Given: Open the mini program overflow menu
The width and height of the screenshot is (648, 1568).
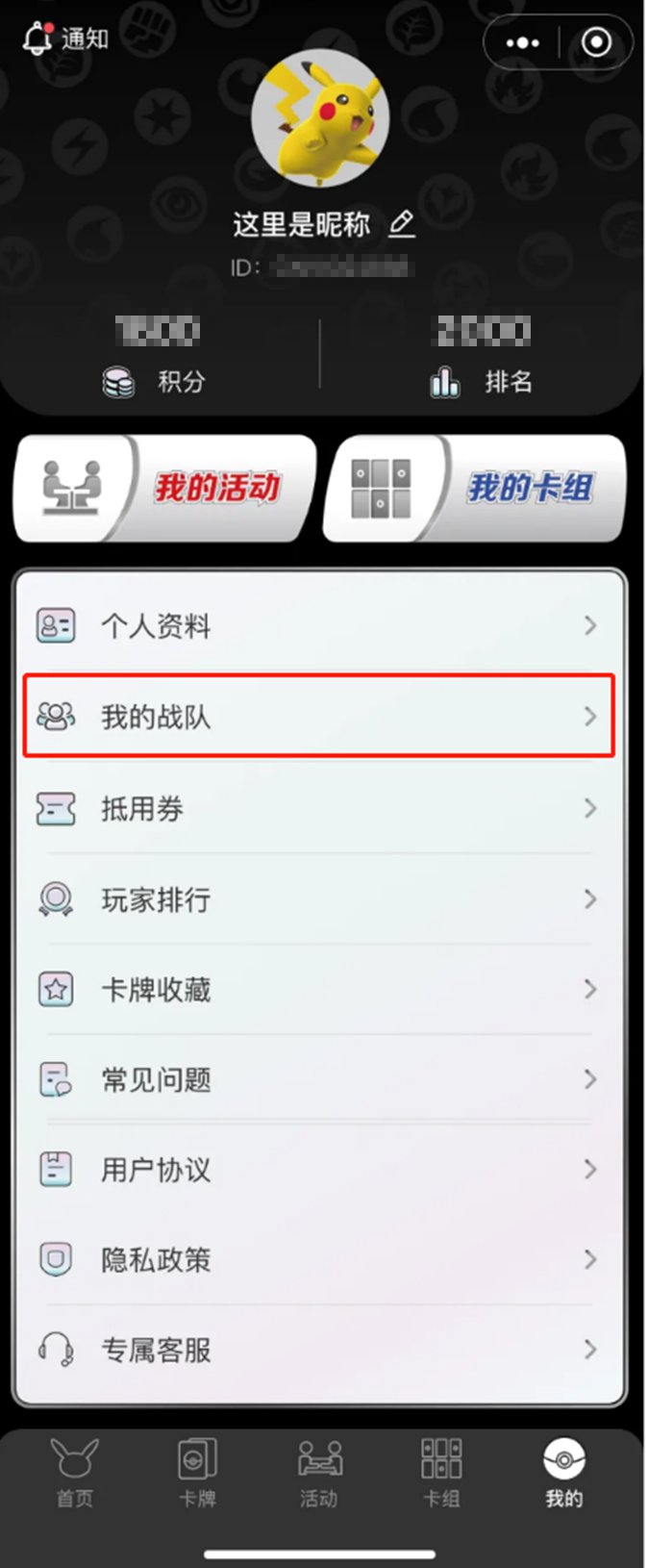Looking at the screenshot, I should (522, 42).
